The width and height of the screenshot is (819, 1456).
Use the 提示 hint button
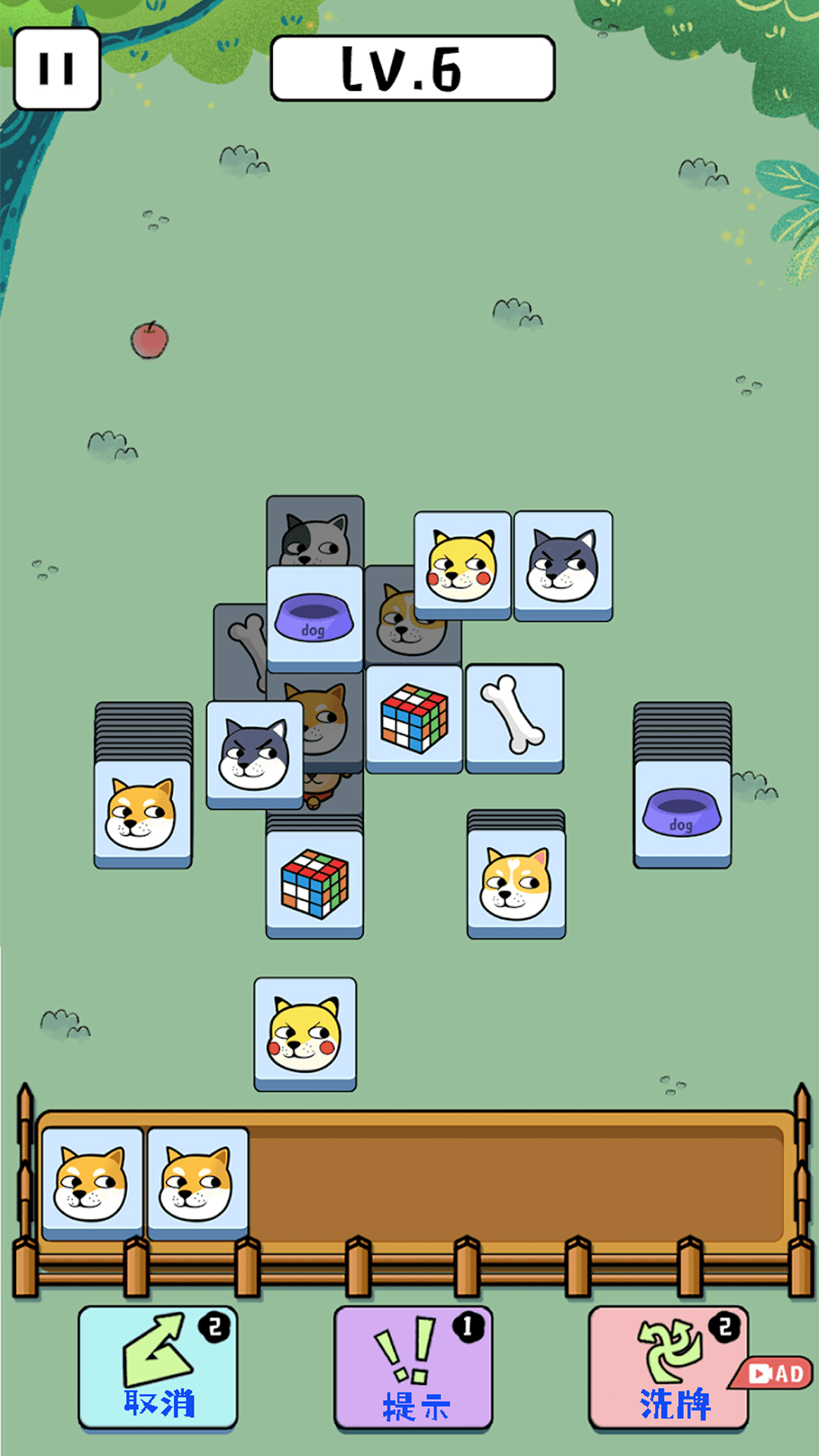413,1367
